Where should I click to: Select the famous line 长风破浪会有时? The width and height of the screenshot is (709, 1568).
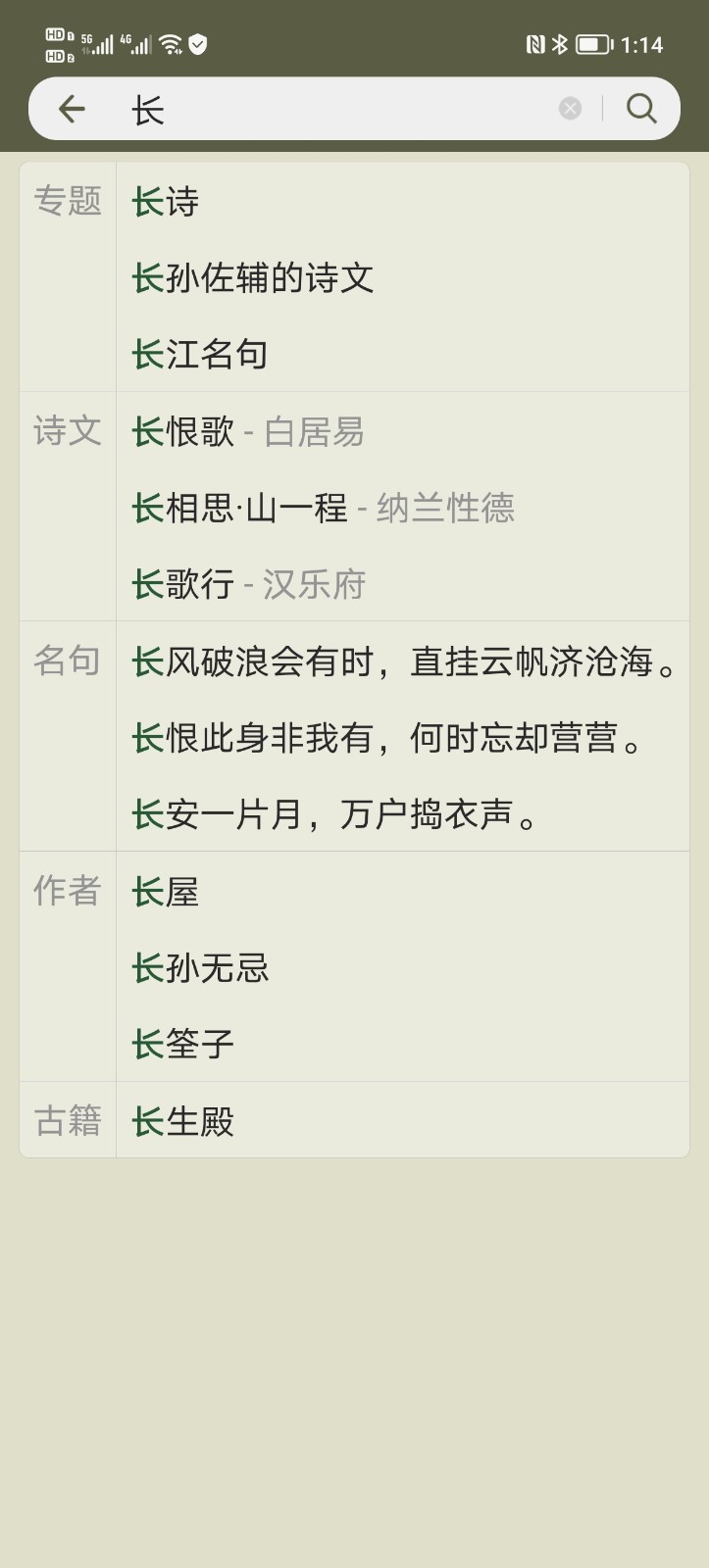407,661
